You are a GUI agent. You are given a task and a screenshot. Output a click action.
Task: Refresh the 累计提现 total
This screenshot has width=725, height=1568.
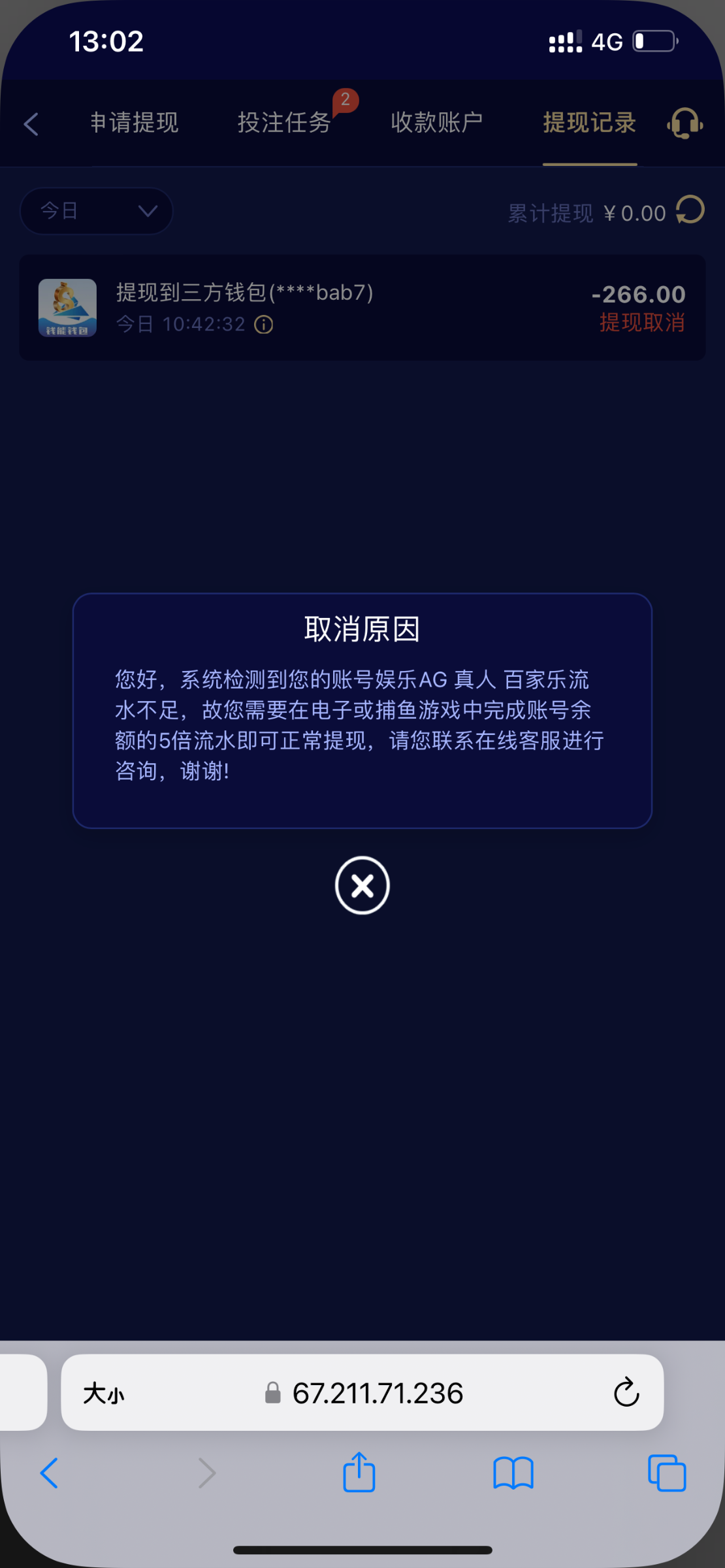point(690,210)
